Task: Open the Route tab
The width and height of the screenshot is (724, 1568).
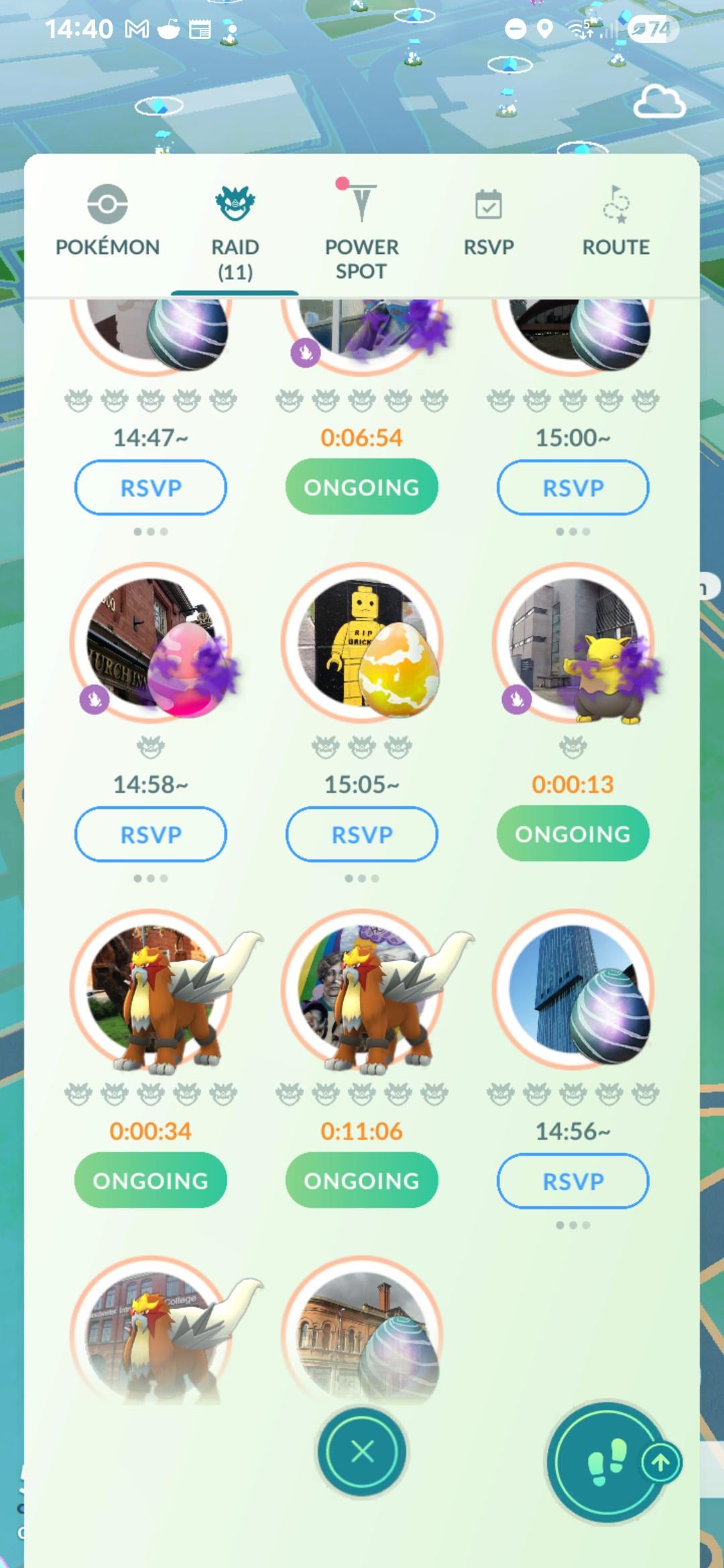Action: click(x=615, y=222)
